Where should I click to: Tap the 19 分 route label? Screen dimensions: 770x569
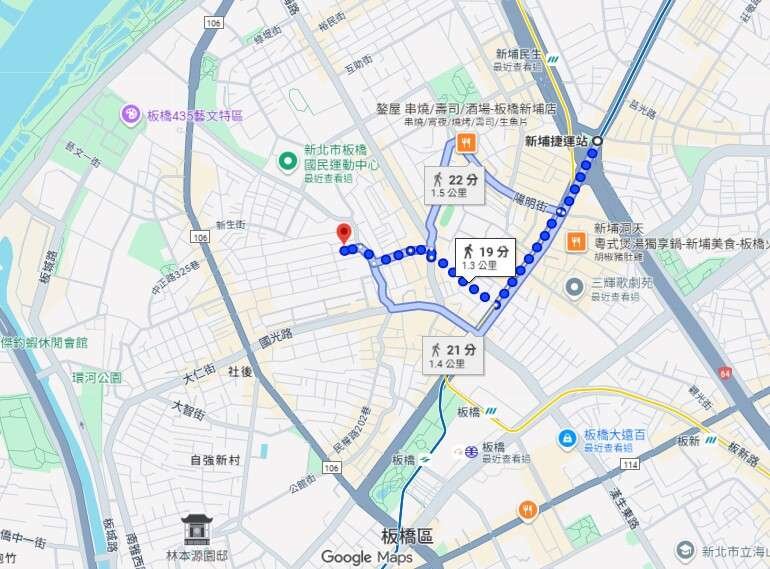click(x=484, y=257)
